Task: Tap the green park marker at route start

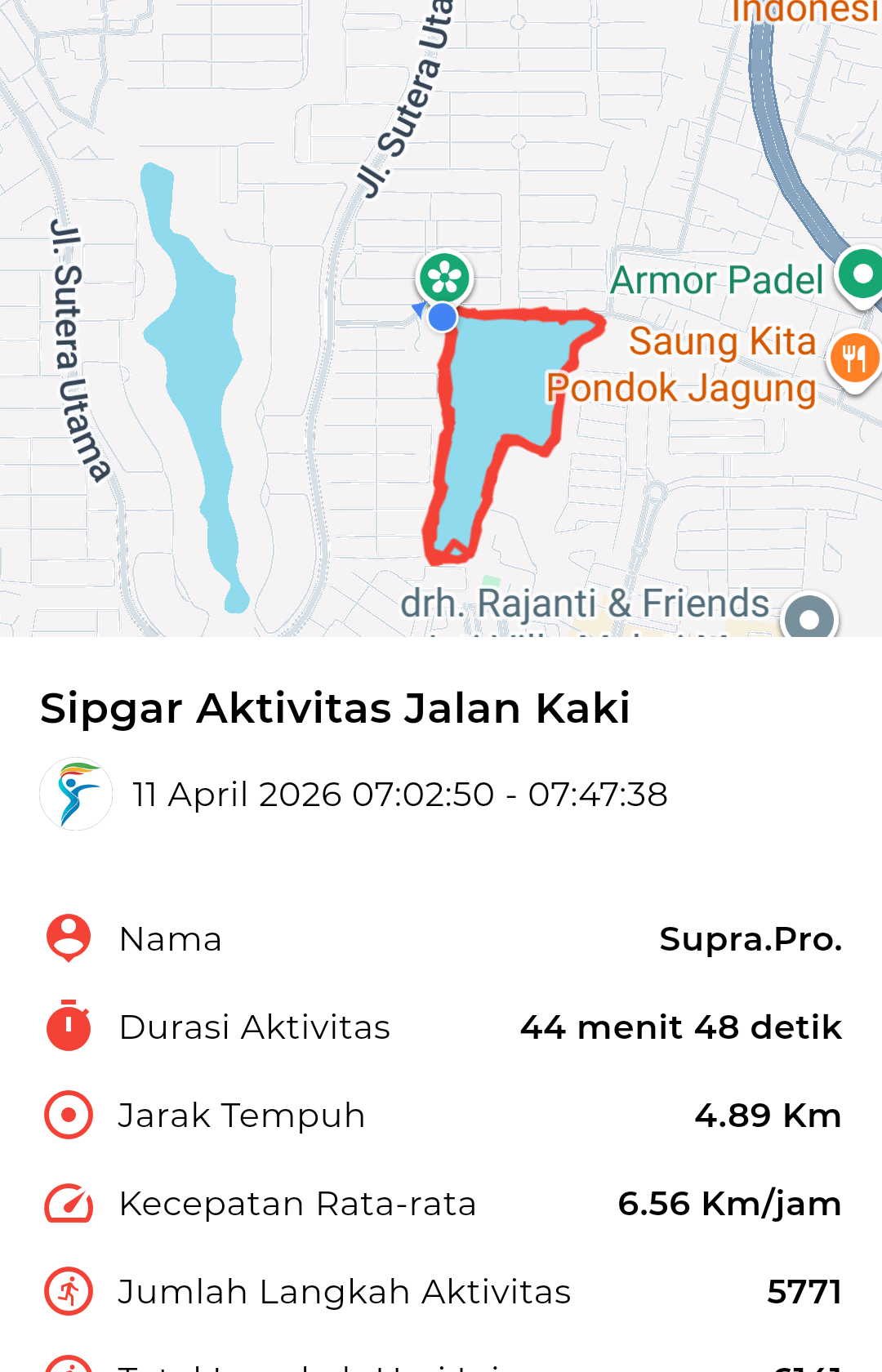Action: pyautogui.click(x=445, y=278)
